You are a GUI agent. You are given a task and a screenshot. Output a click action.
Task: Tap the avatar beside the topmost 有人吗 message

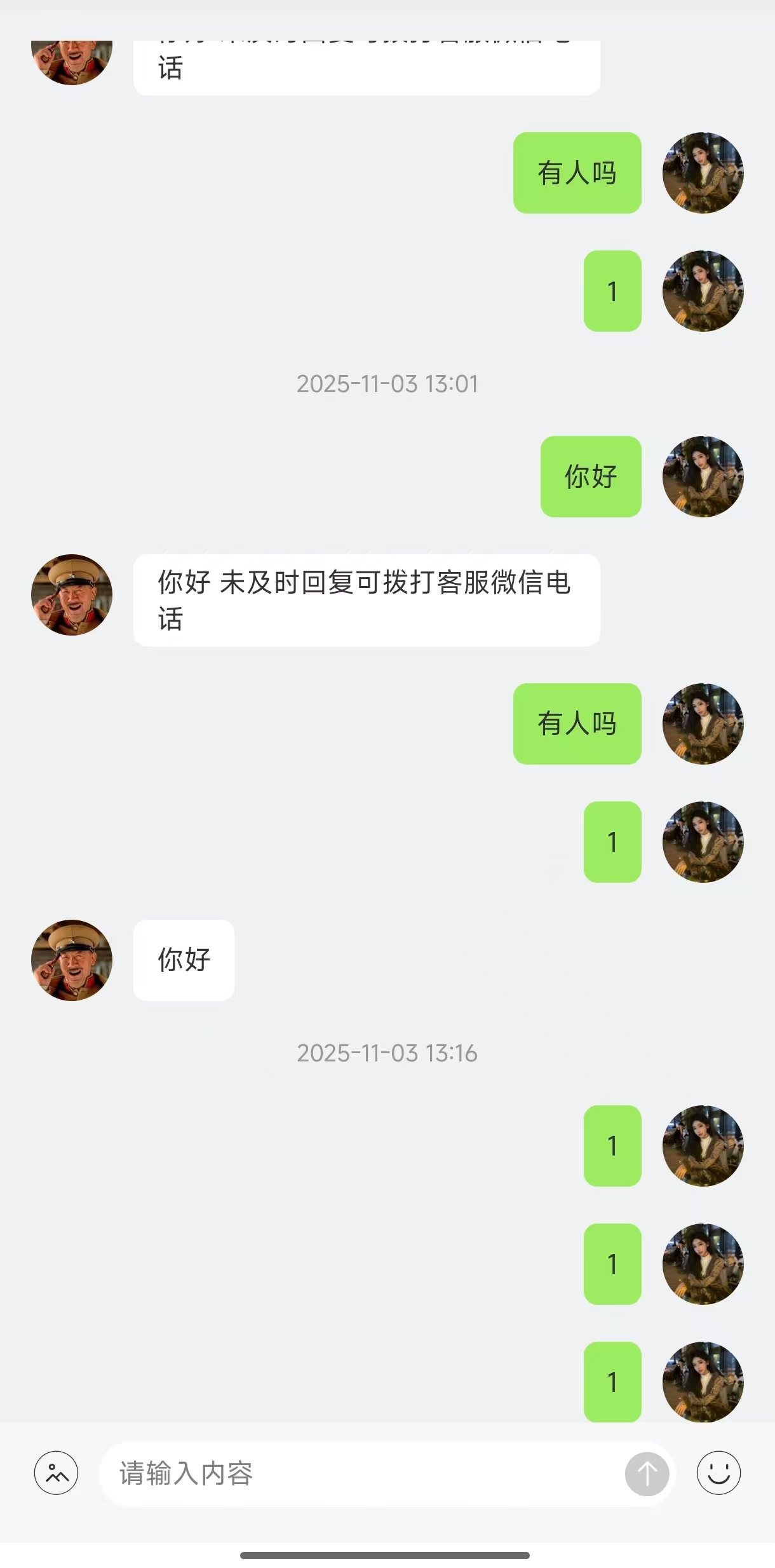702,173
